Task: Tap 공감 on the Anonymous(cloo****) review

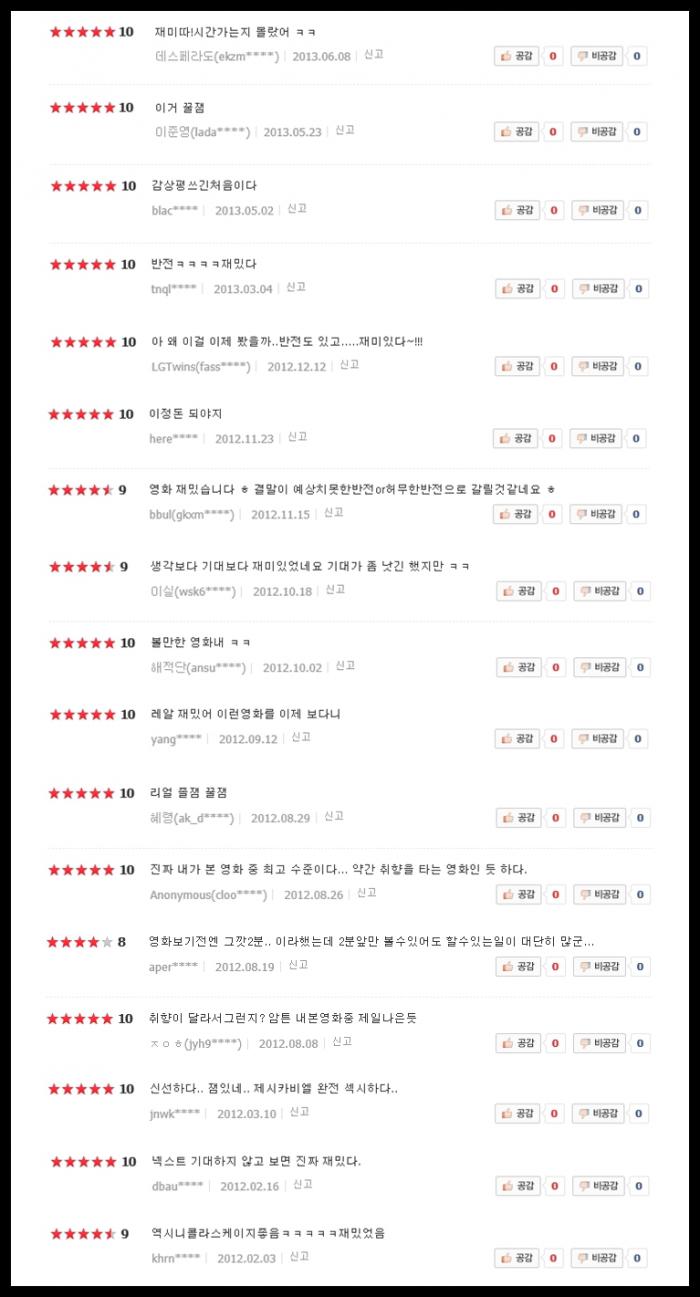Action: (x=517, y=894)
